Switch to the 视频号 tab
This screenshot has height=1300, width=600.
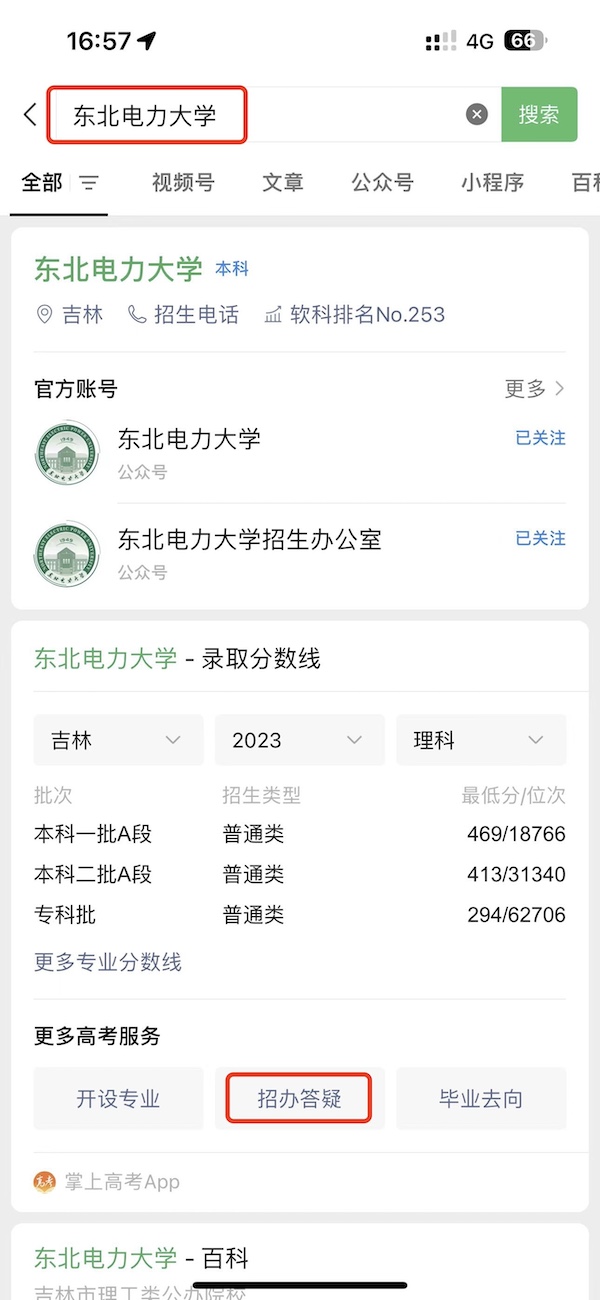183,183
